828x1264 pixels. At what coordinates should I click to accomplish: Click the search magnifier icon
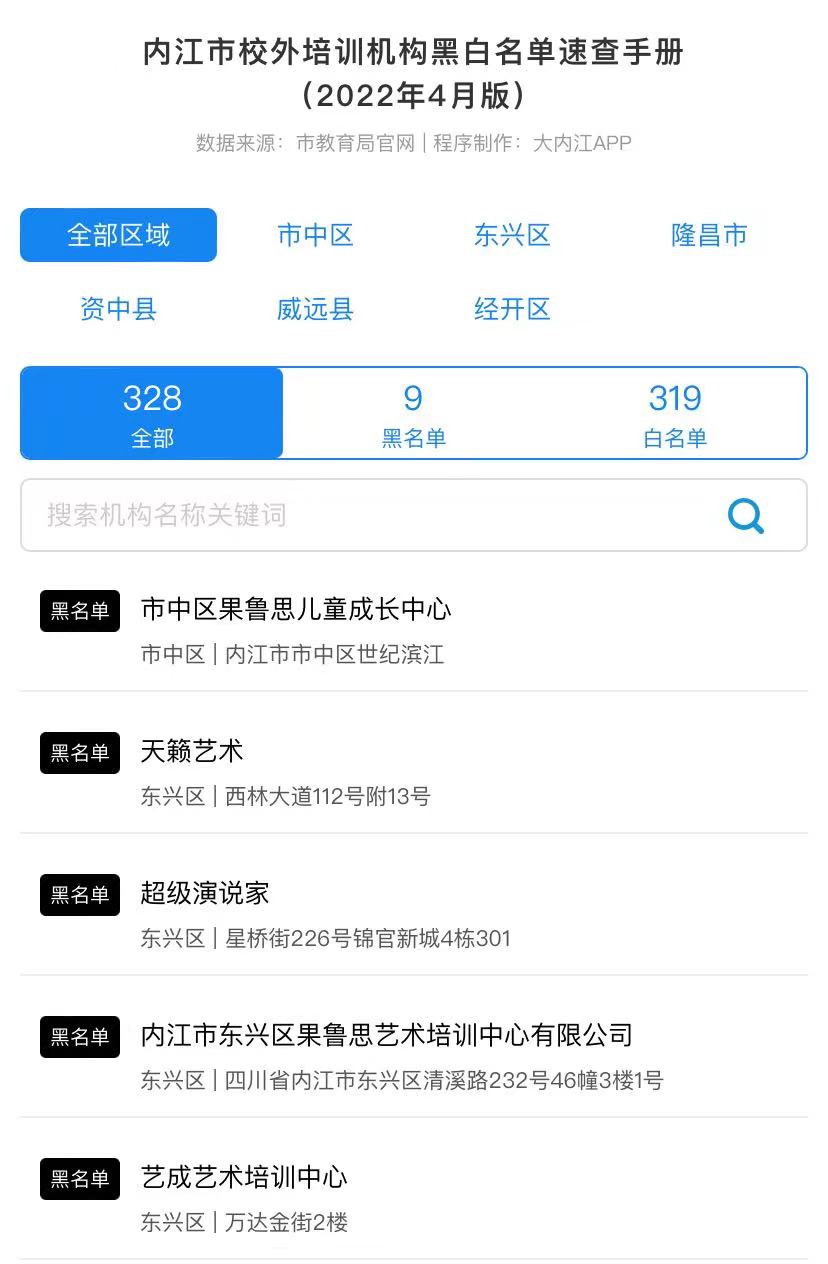[x=745, y=515]
